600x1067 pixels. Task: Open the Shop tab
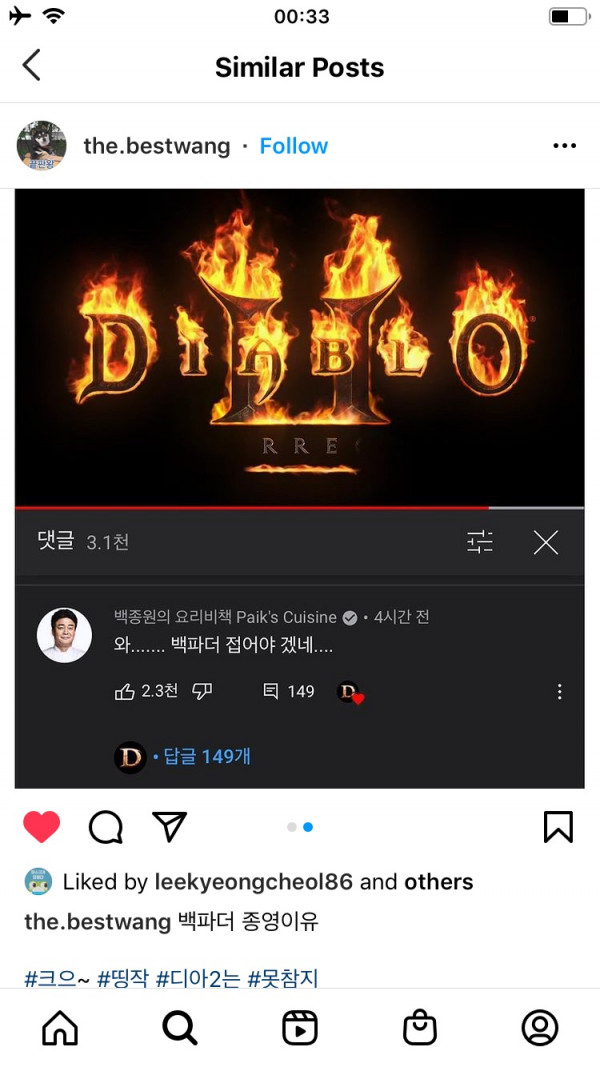420,1028
